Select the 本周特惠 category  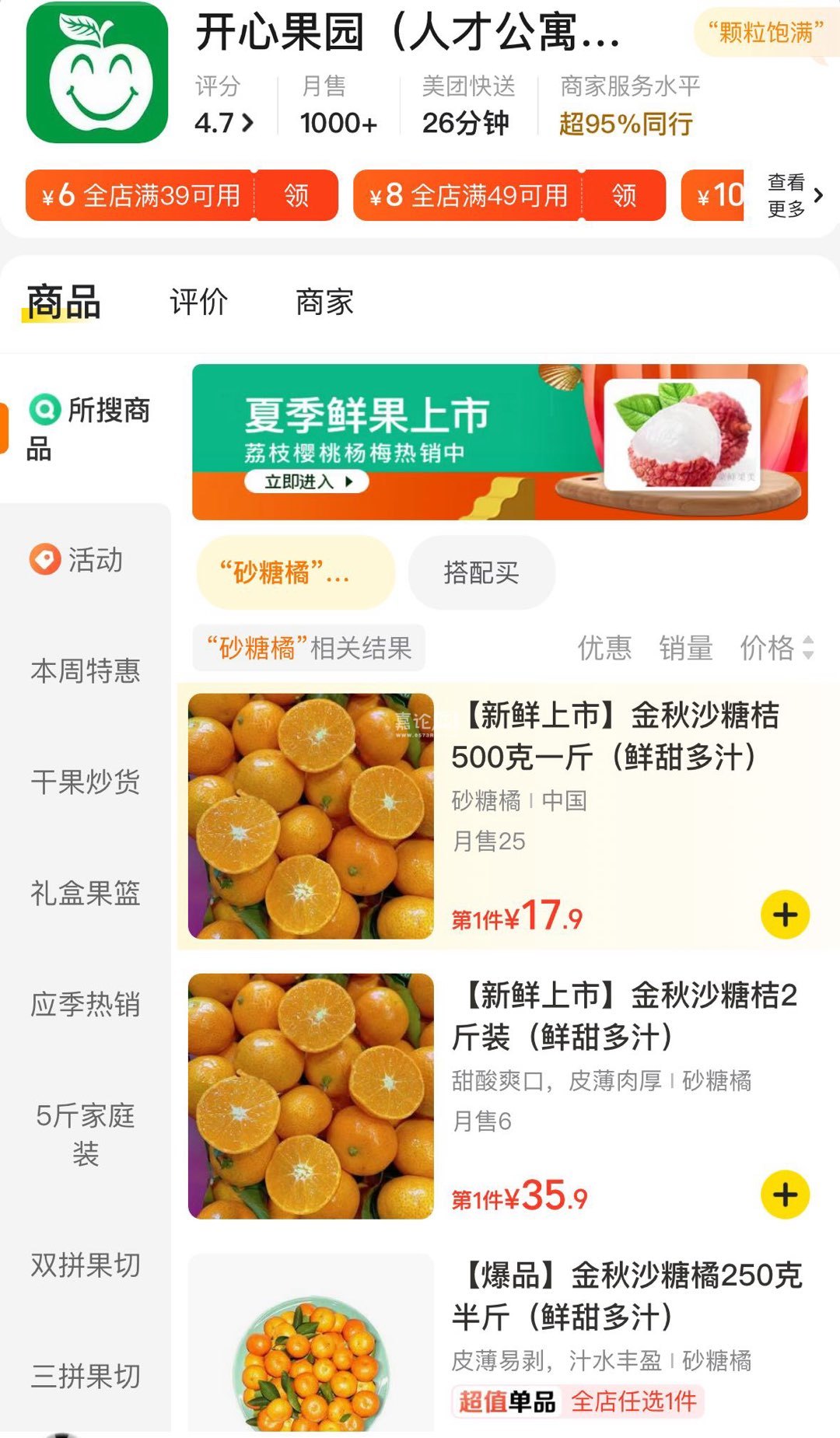click(x=86, y=670)
